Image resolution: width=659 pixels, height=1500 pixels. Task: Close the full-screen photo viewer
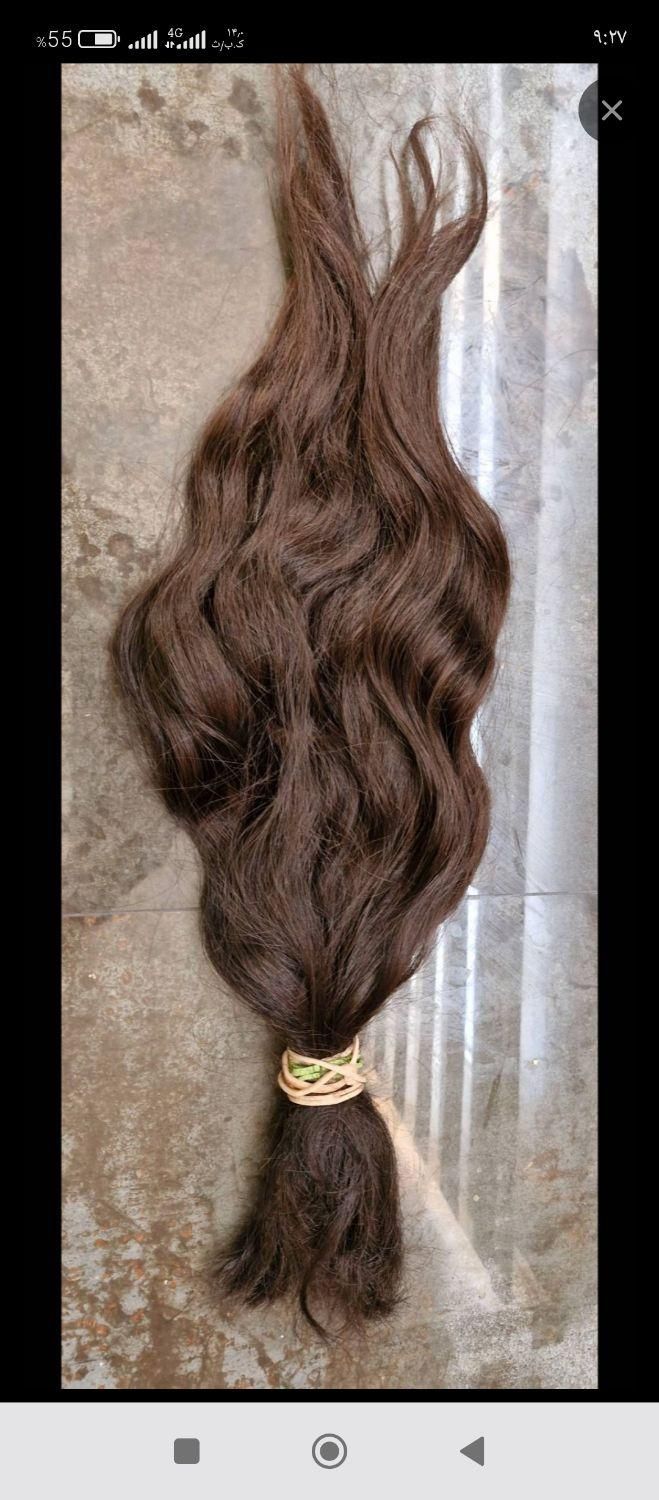pyautogui.click(x=611, y=111)
